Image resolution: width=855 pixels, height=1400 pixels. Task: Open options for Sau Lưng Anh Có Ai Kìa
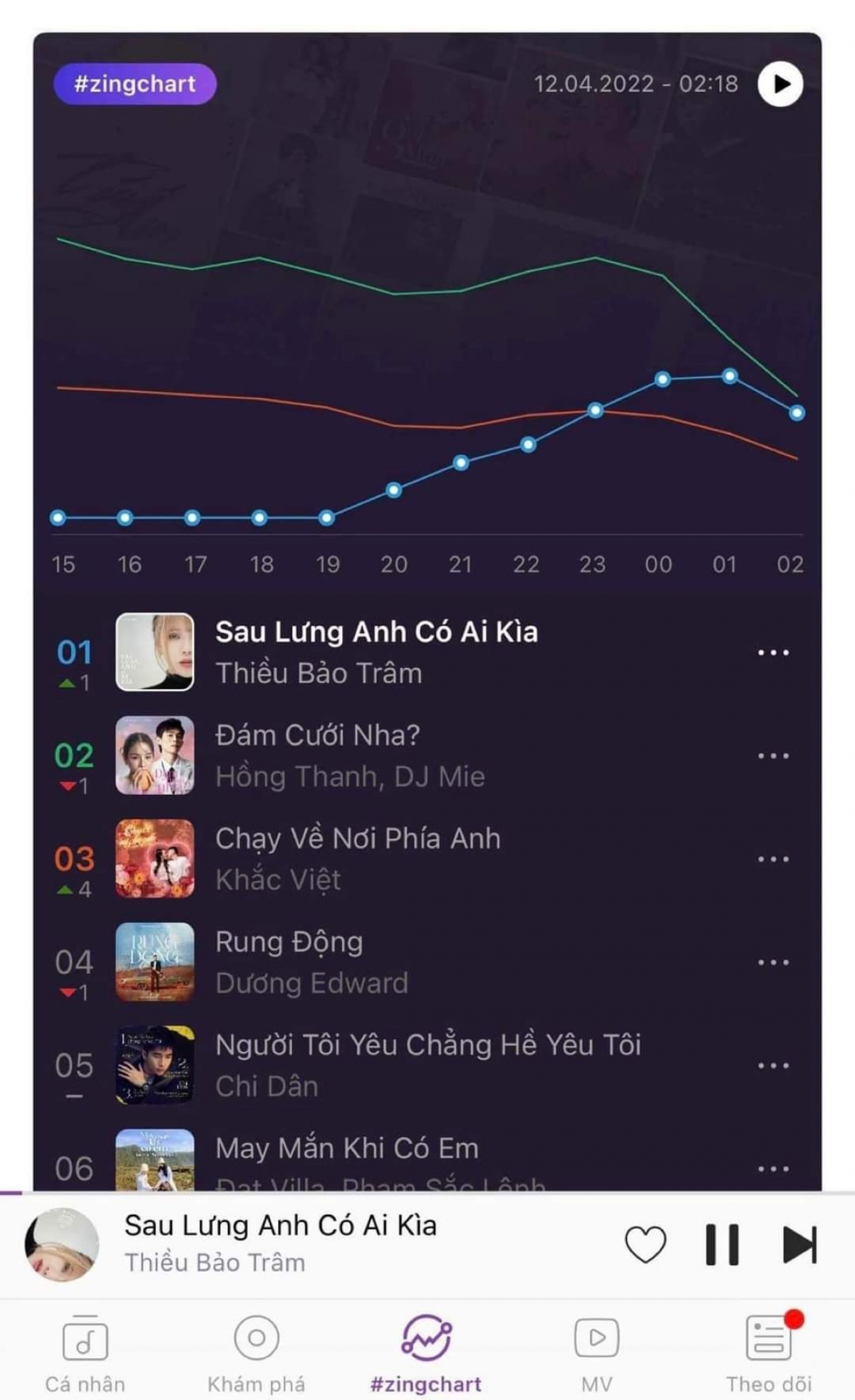tap(773, 652)
